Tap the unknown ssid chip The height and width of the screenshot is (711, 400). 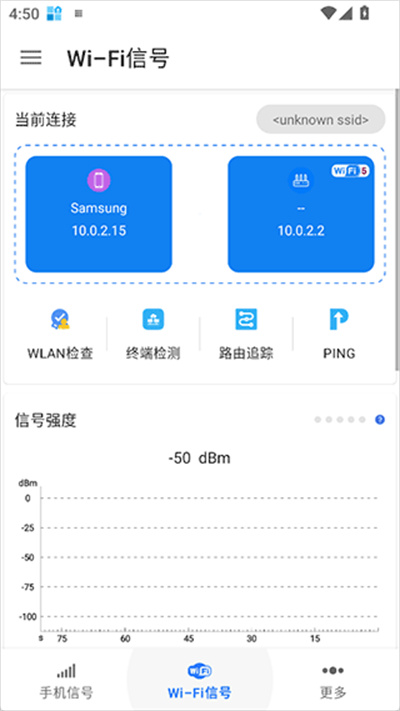(x=321, y=120)
